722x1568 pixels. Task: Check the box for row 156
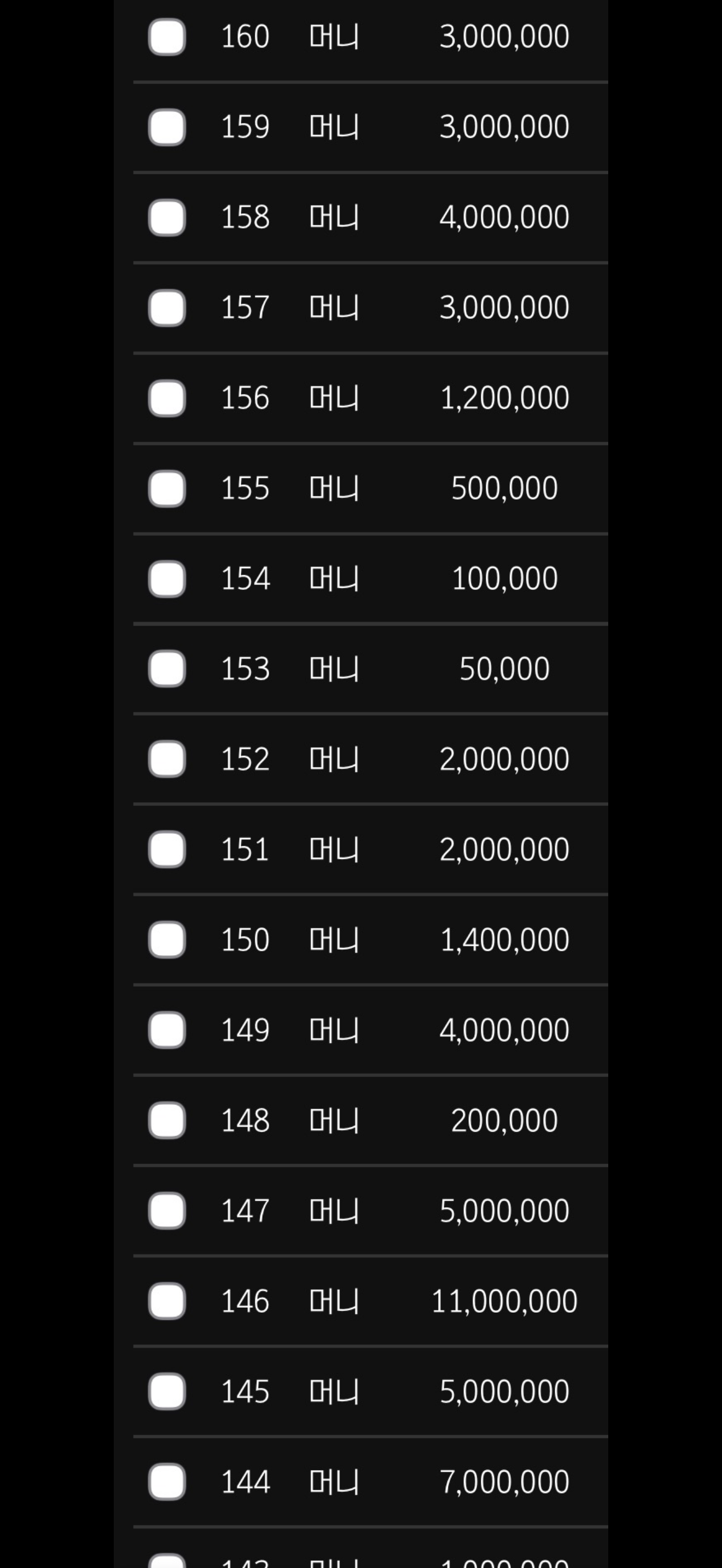click(x=167, y=398)
